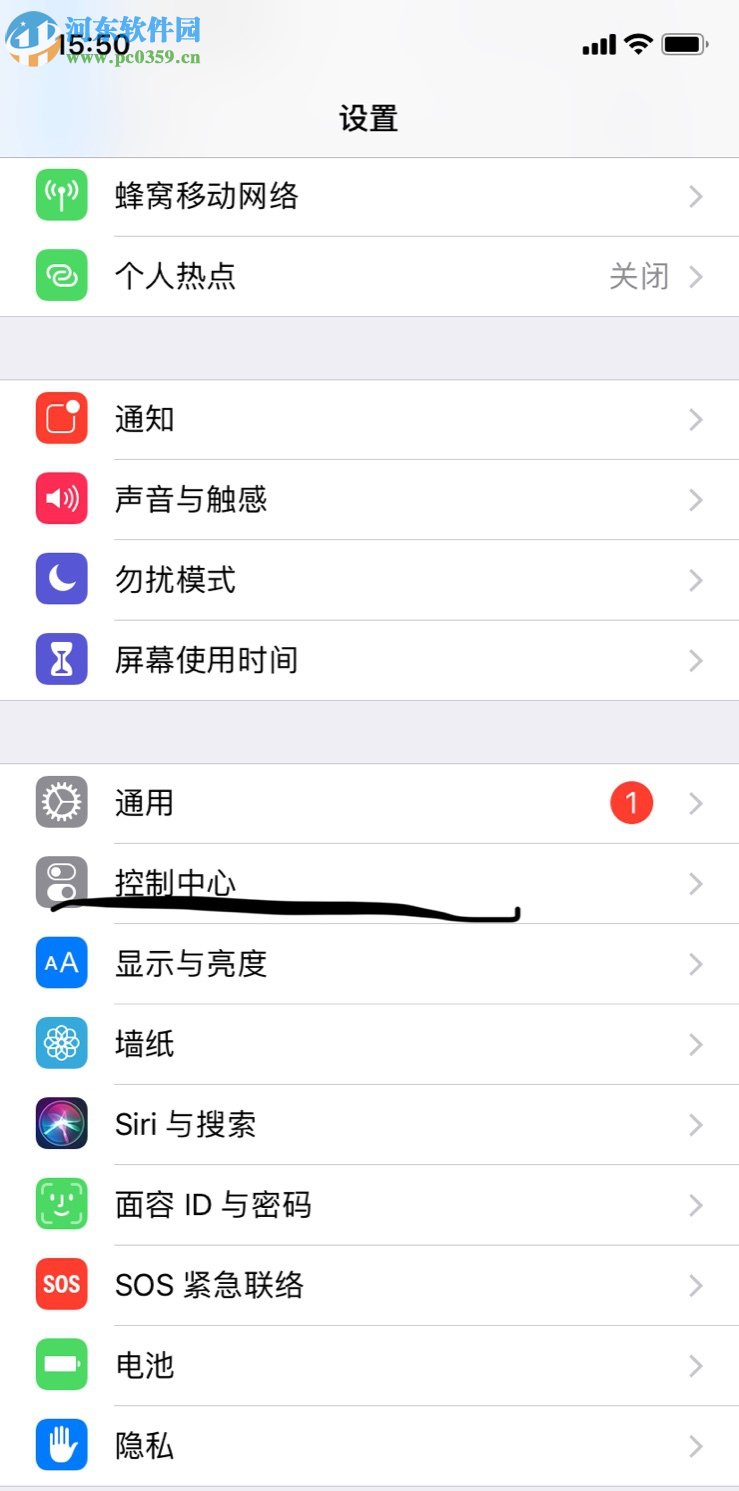The height and width of the screenshot is (1491, 739).
Task: Open the 面容 ID 与密码 icon
Action: pyautogui.click(x=60, y=1204)
